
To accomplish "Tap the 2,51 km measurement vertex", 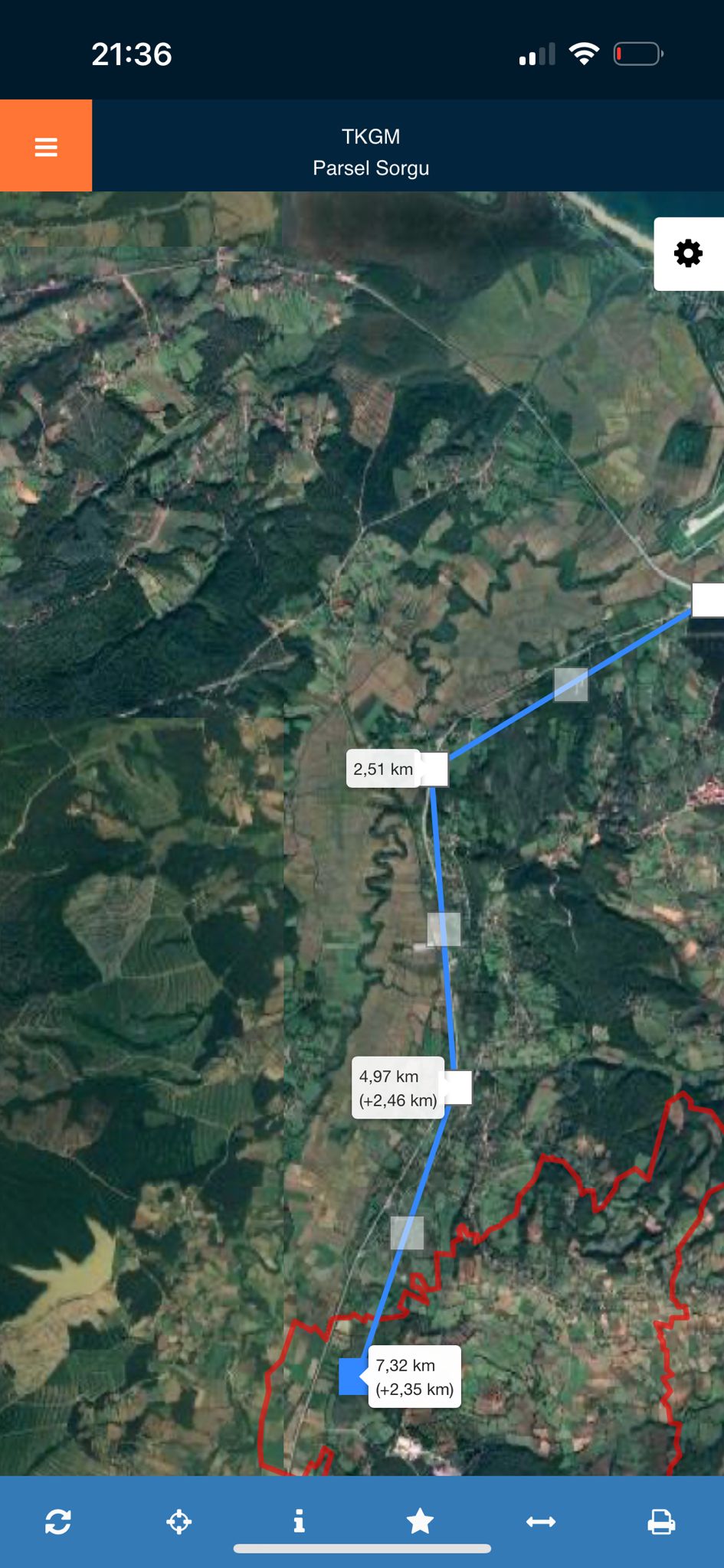I will point(434,769).
